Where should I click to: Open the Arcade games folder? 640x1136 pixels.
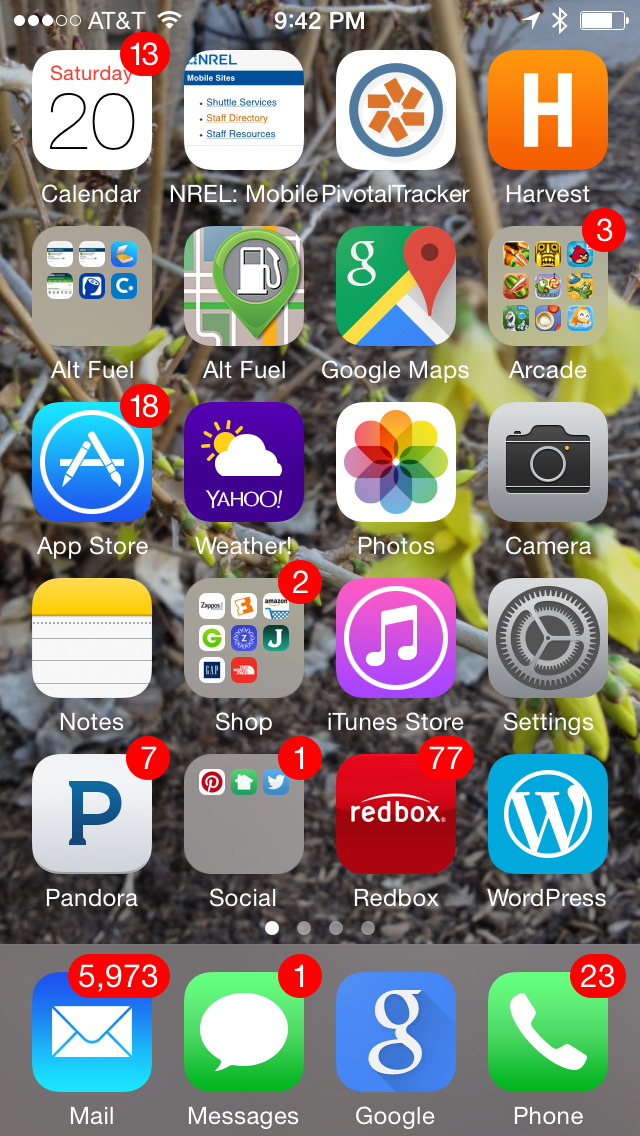pos(548,286)
